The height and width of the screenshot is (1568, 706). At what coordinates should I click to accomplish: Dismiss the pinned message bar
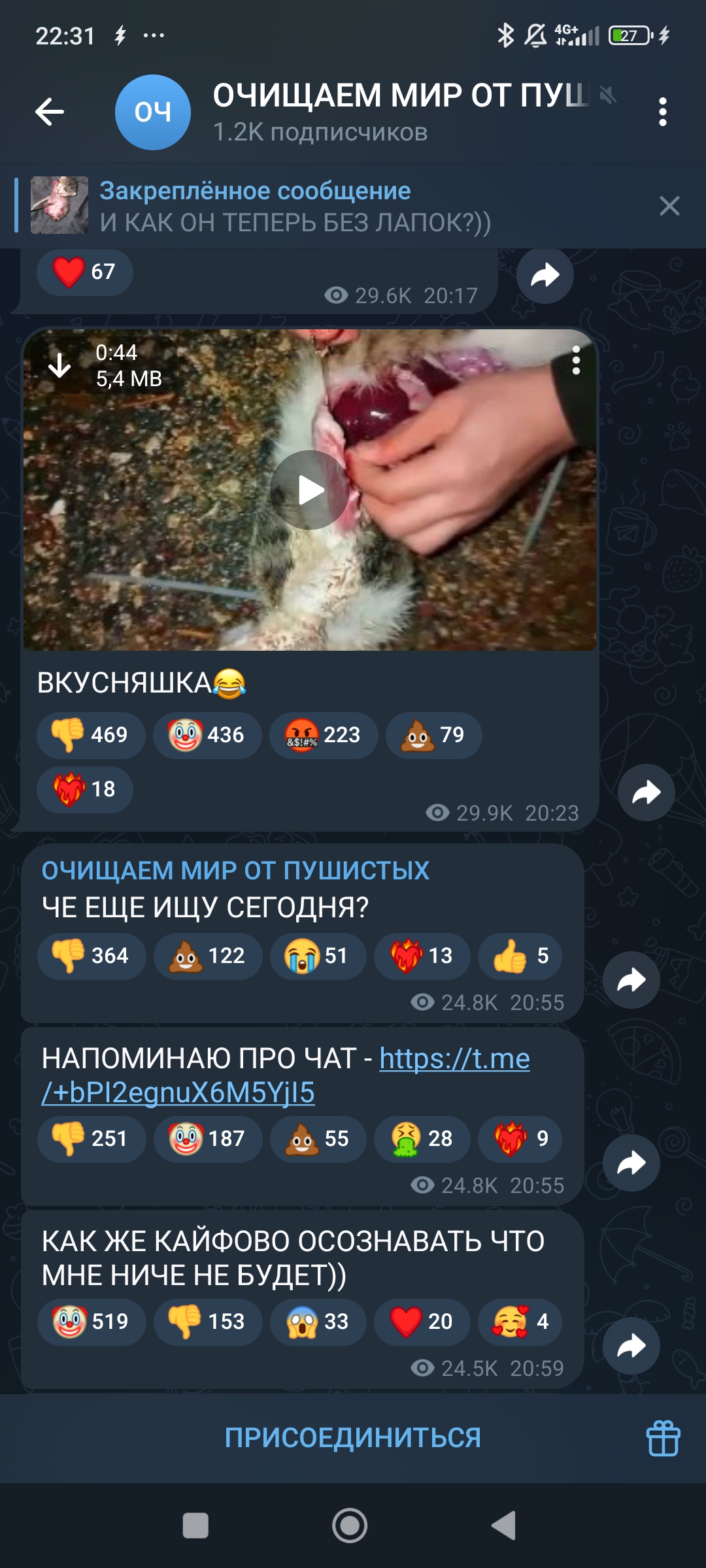[669, 206]
